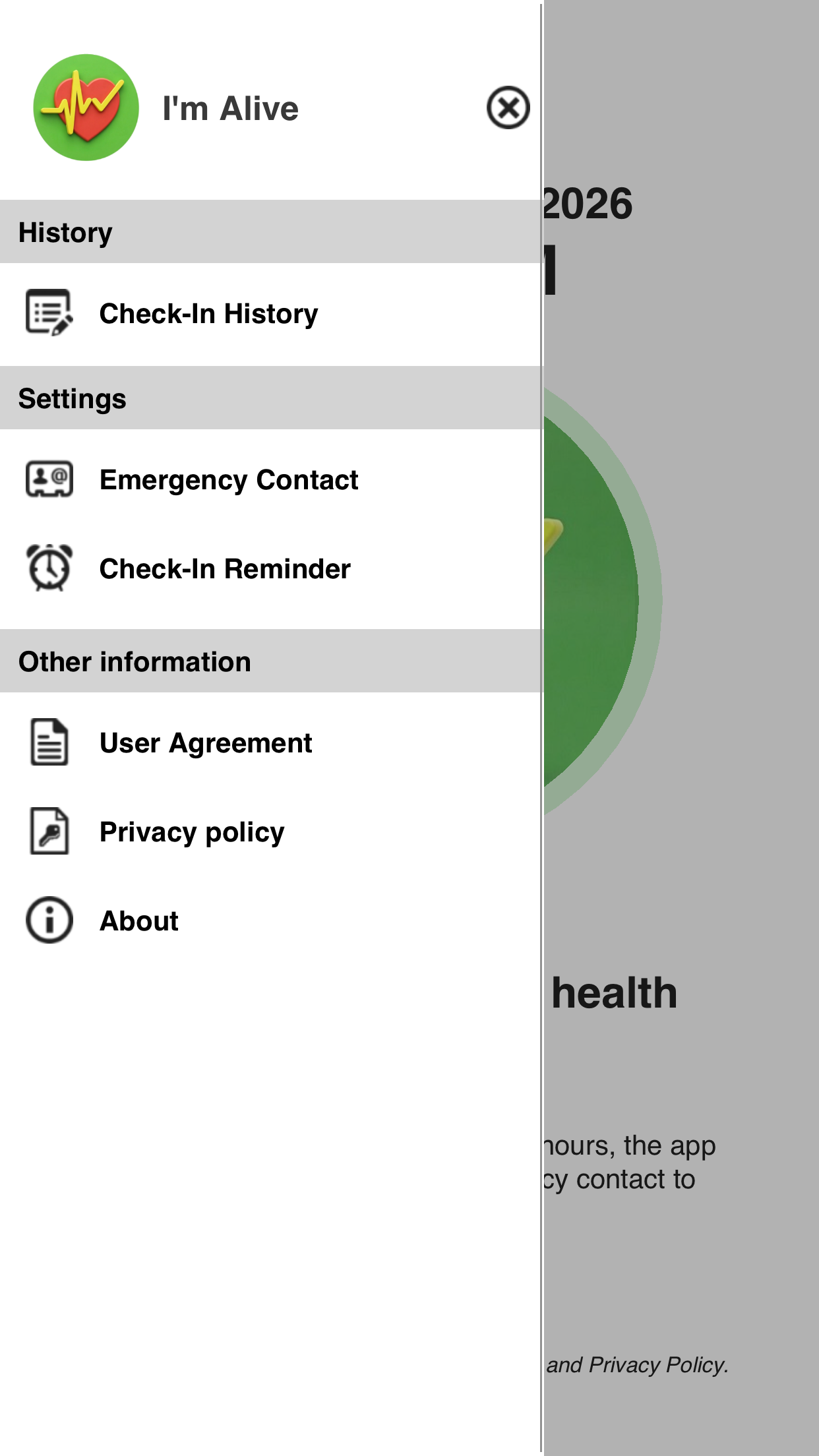The image size is (819, 1456).
Task: Open Check-In History
Action: click(208, 314)
